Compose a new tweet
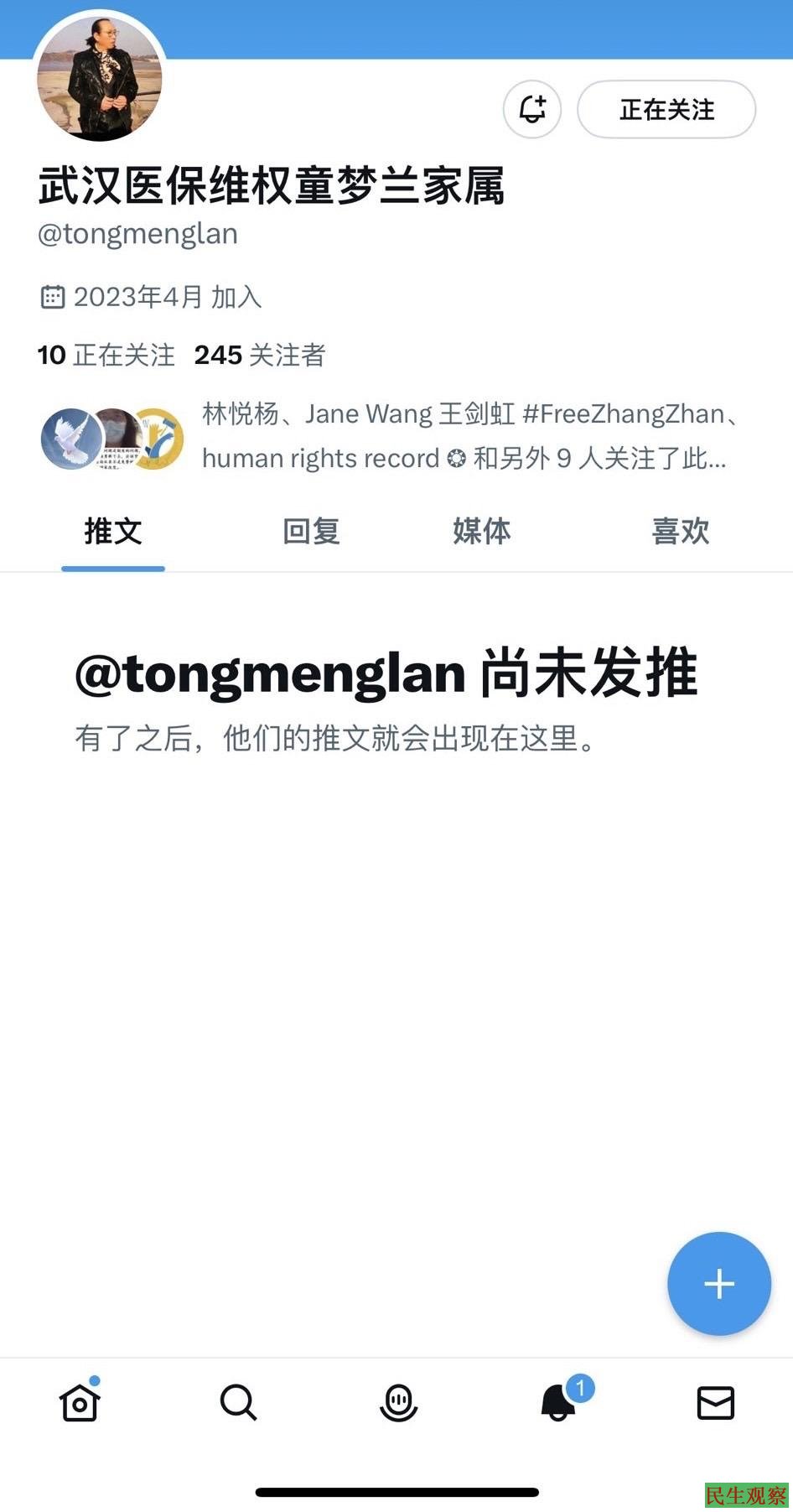Image resolution: width=793 pixels, height=1512 pixels. click(718, 1283)
